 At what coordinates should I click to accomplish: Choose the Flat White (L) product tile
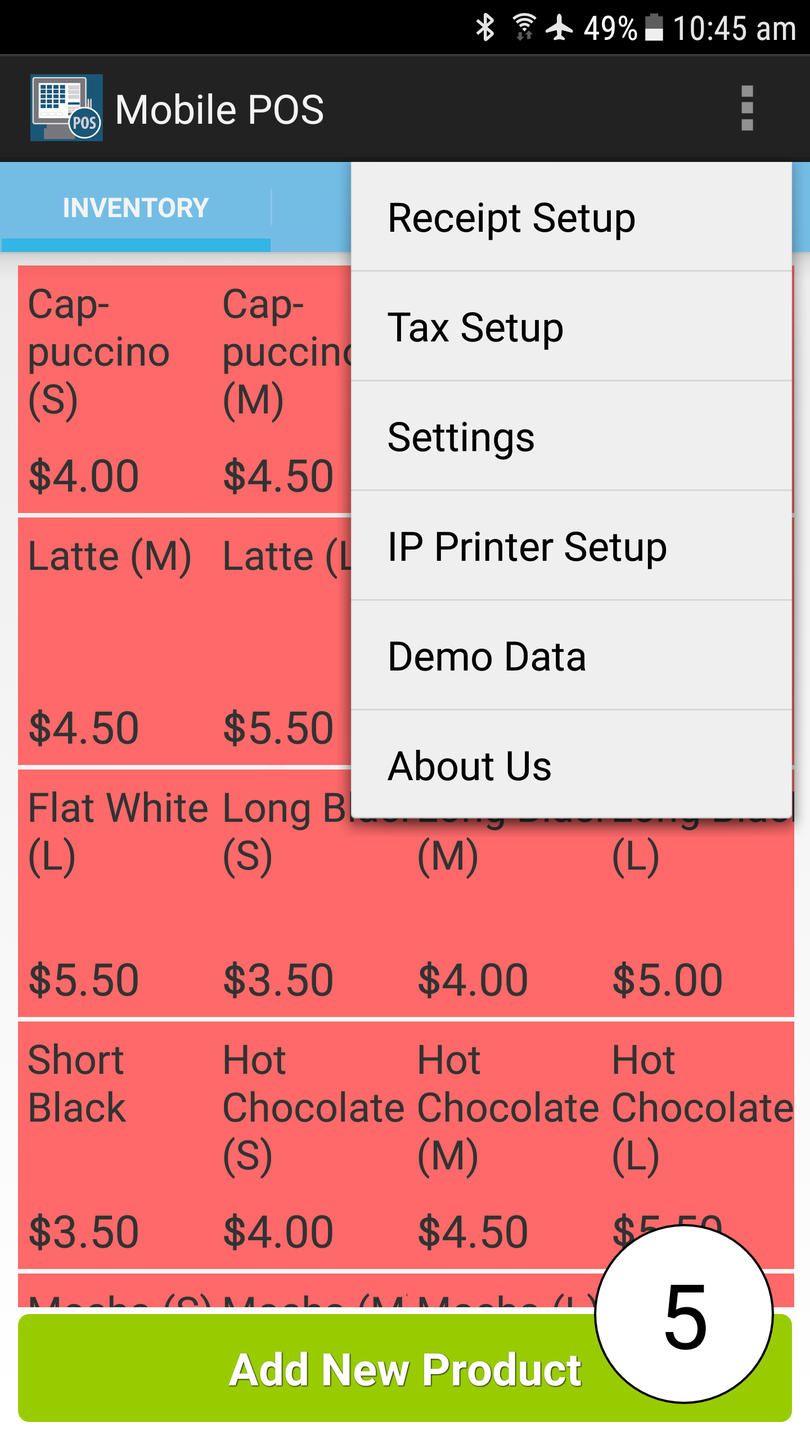pos(115,894)
